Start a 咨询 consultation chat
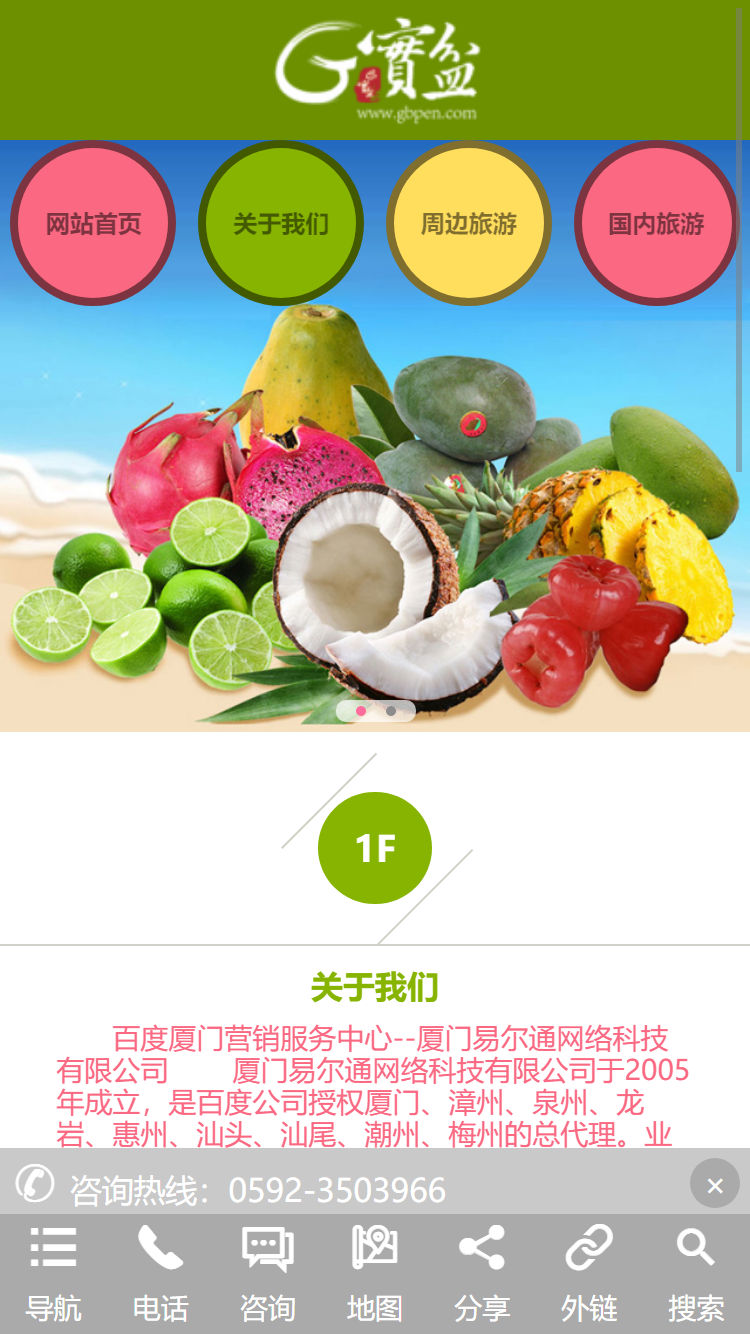 pyautogui.click(x=267, y=1274)
